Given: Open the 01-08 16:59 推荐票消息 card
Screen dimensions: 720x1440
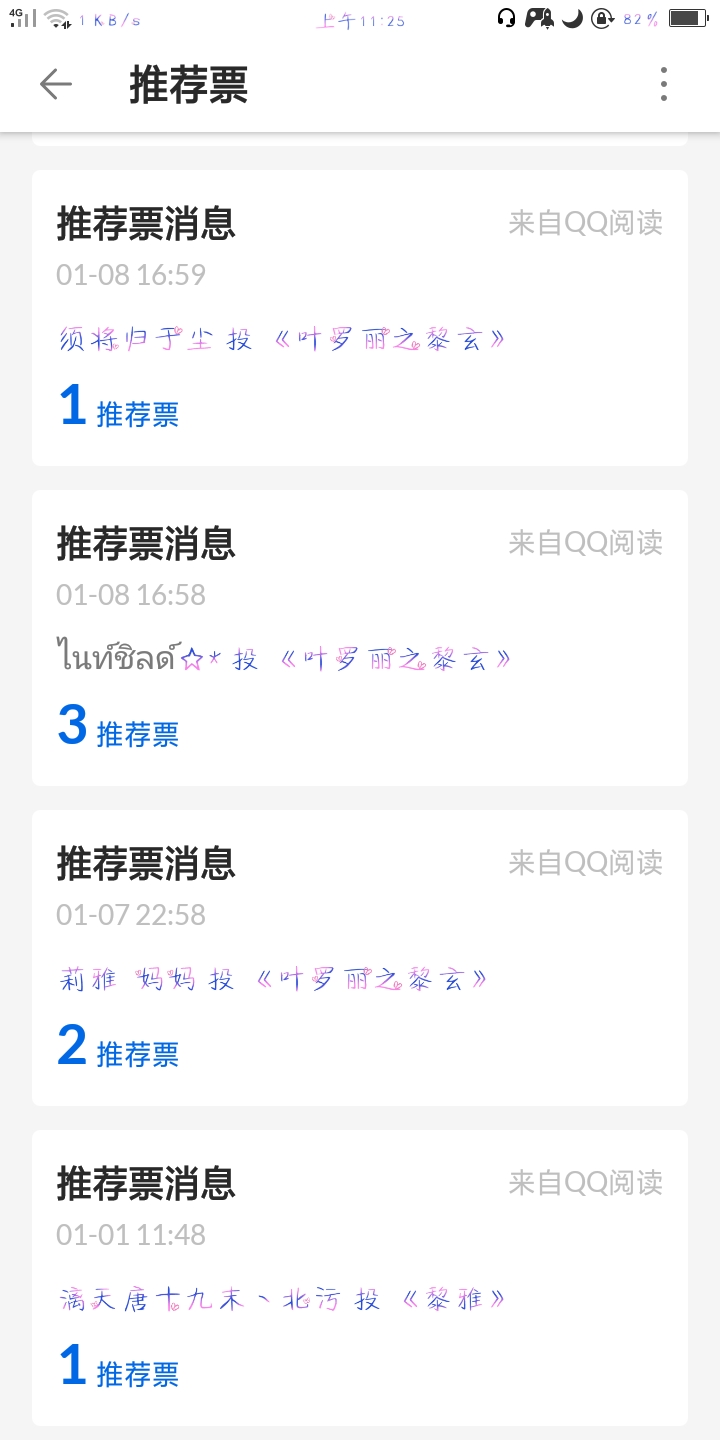Looking at the screenshot, I should tap(360, 318).
